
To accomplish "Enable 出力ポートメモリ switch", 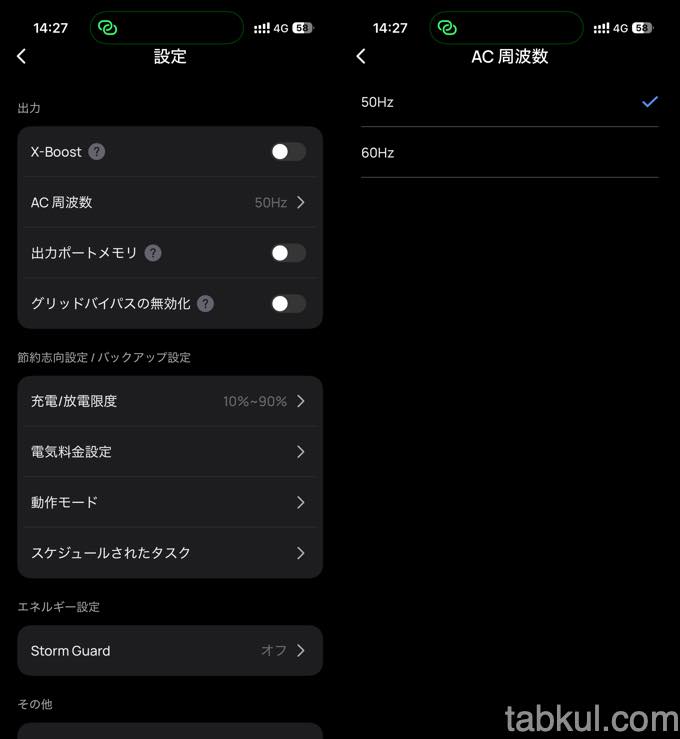I will pyautogui.click(x=288, y=253).
